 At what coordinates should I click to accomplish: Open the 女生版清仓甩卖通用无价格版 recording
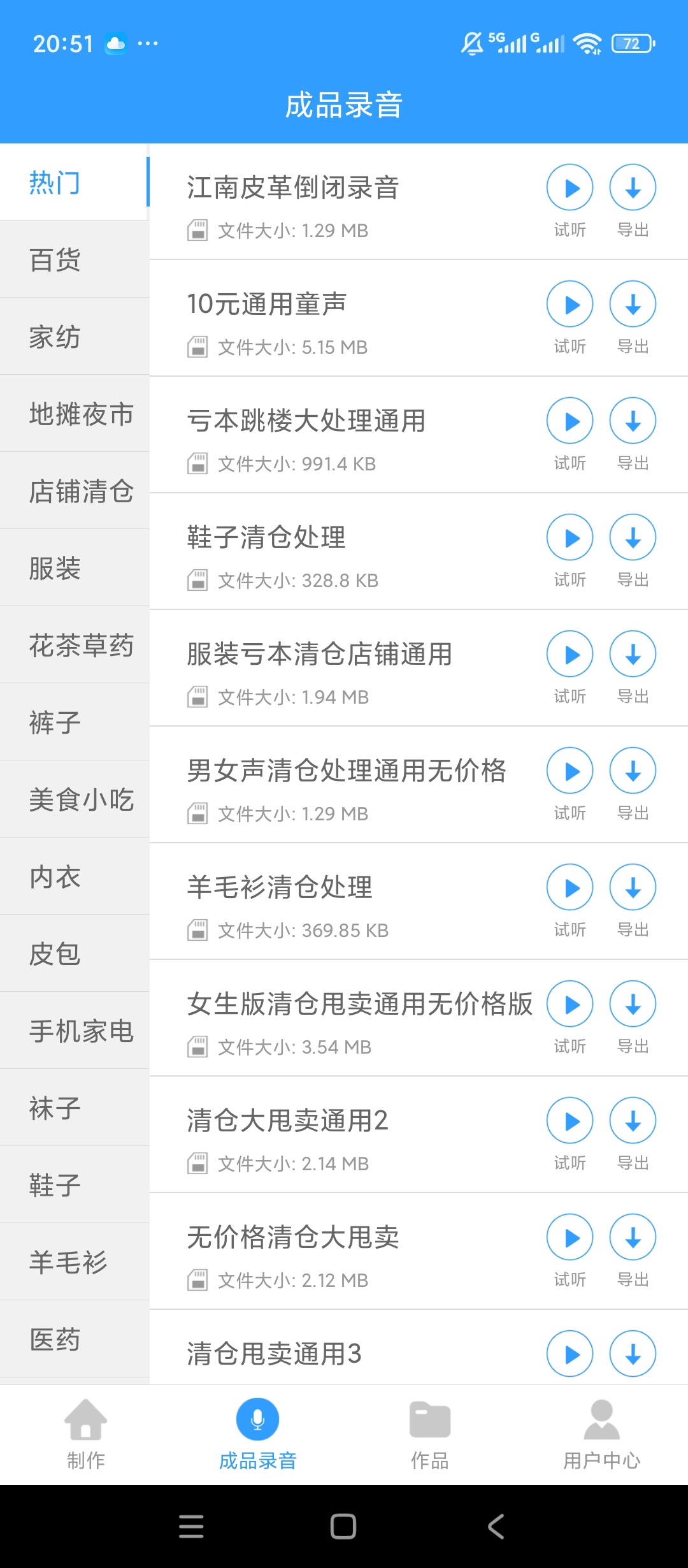[x=359, y=1004]
